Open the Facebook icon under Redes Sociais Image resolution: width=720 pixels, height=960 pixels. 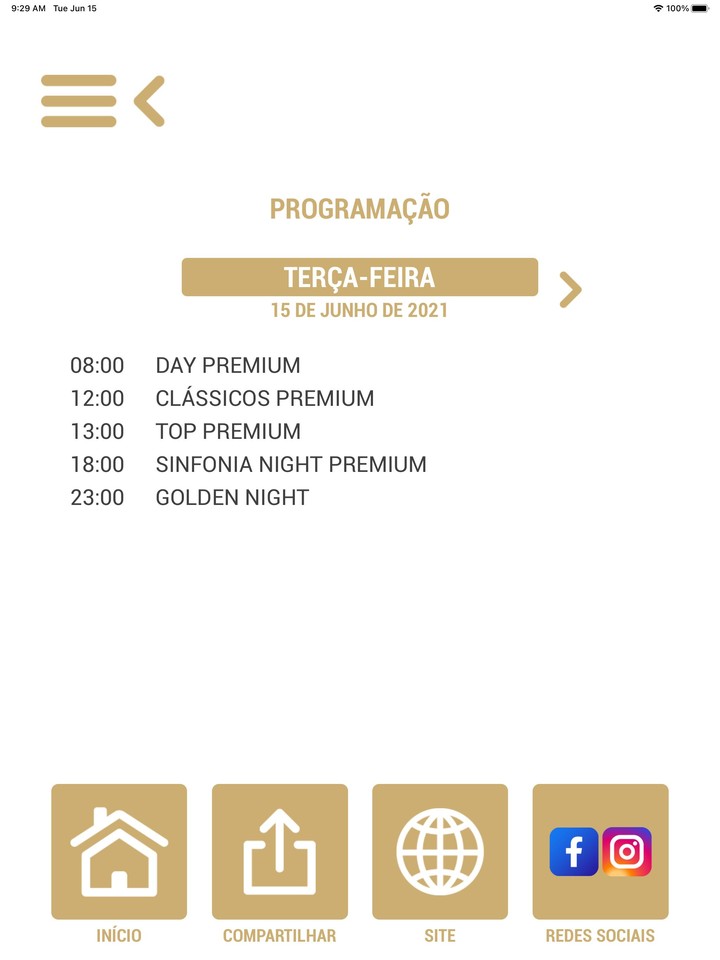tap(573, 852)
